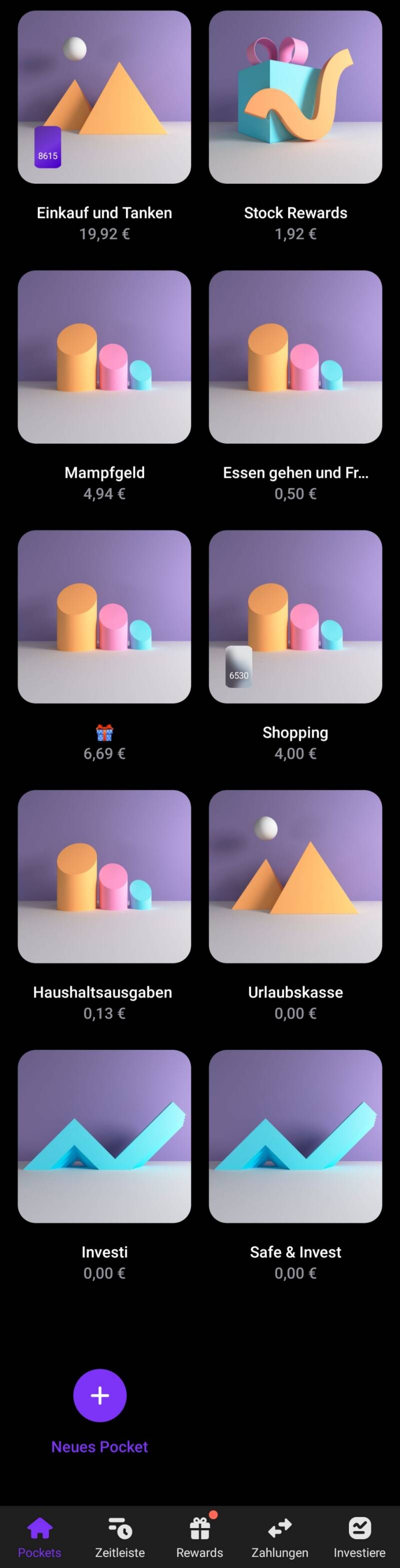Switch to the Zahlungen tab
400x1568 pixels.
[279, 1537]
